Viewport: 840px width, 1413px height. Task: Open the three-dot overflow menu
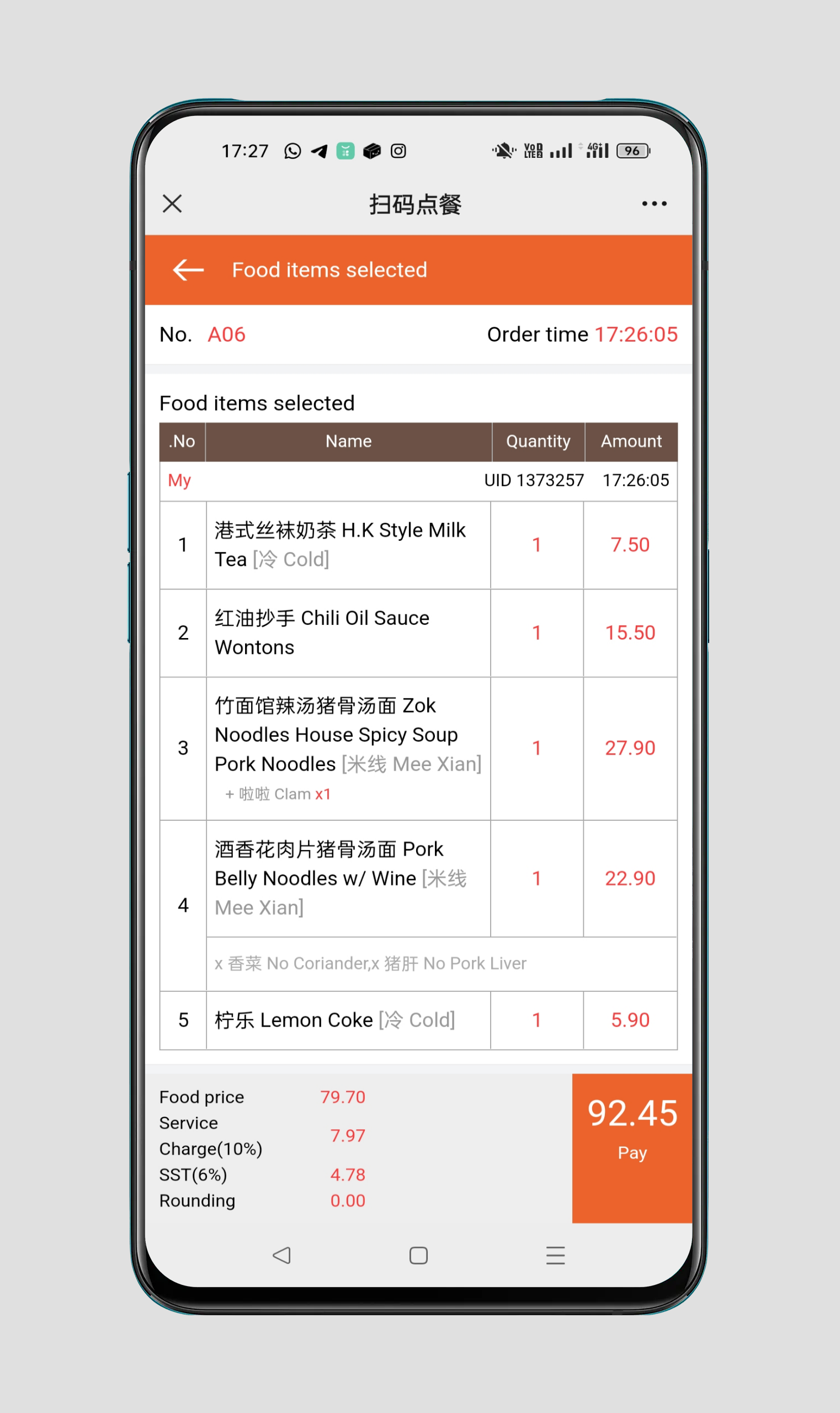[x=654, y=204]
